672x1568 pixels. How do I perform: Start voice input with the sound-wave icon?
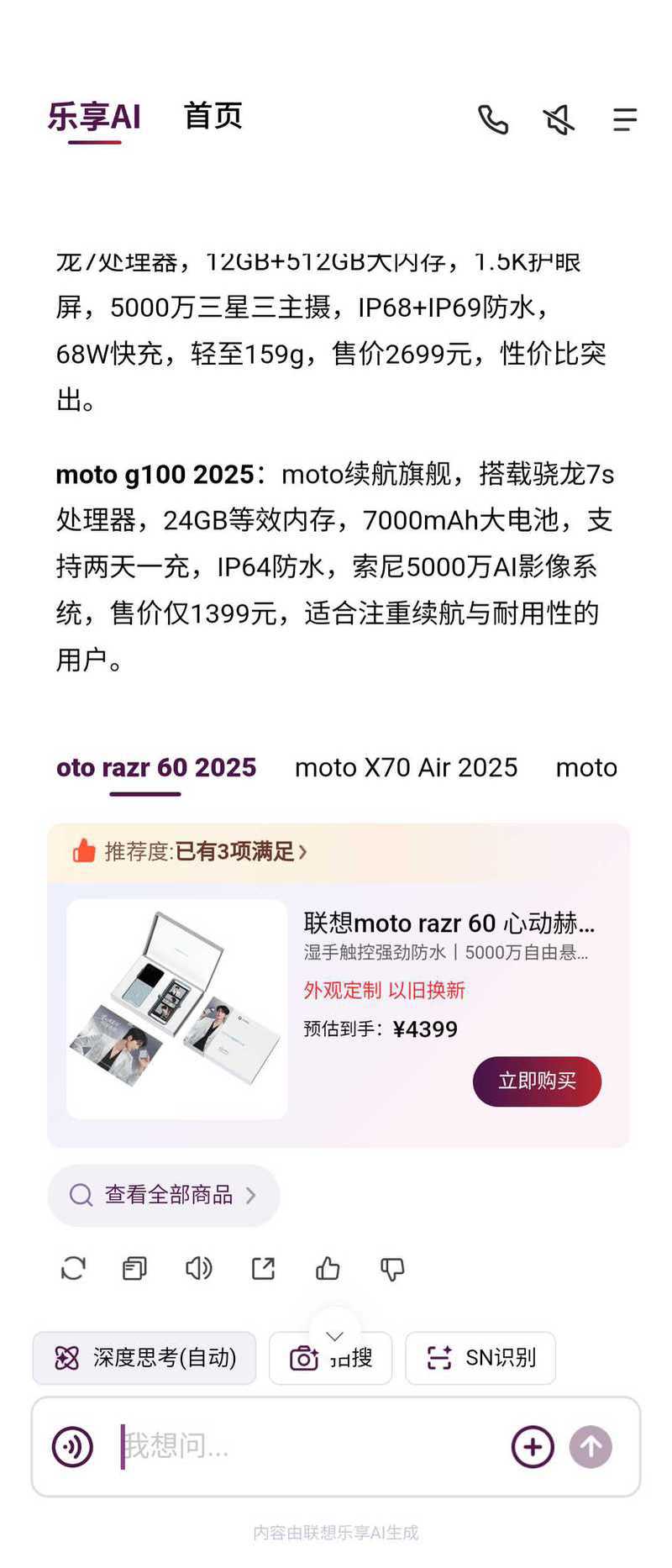point(72,1446)
